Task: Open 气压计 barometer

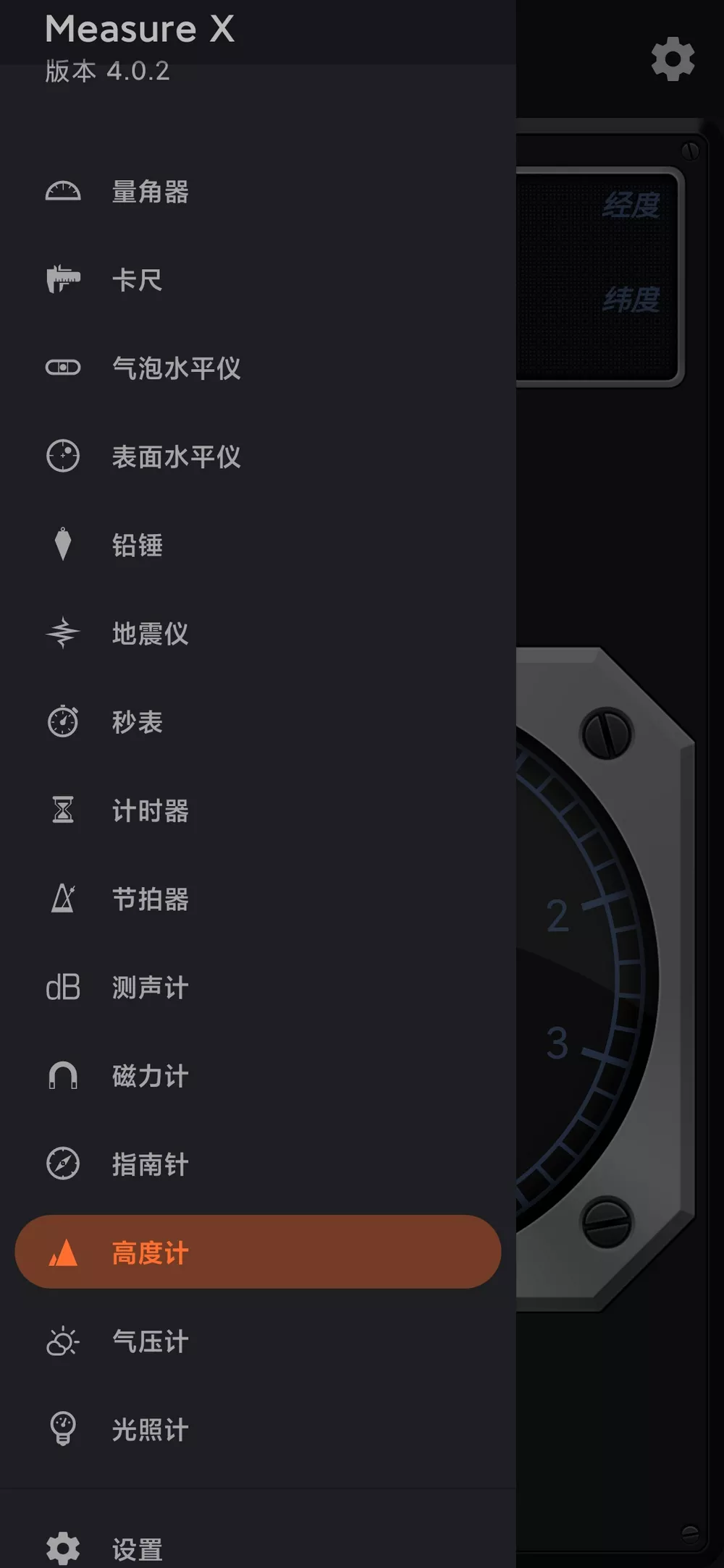Action: (150, 1341)
